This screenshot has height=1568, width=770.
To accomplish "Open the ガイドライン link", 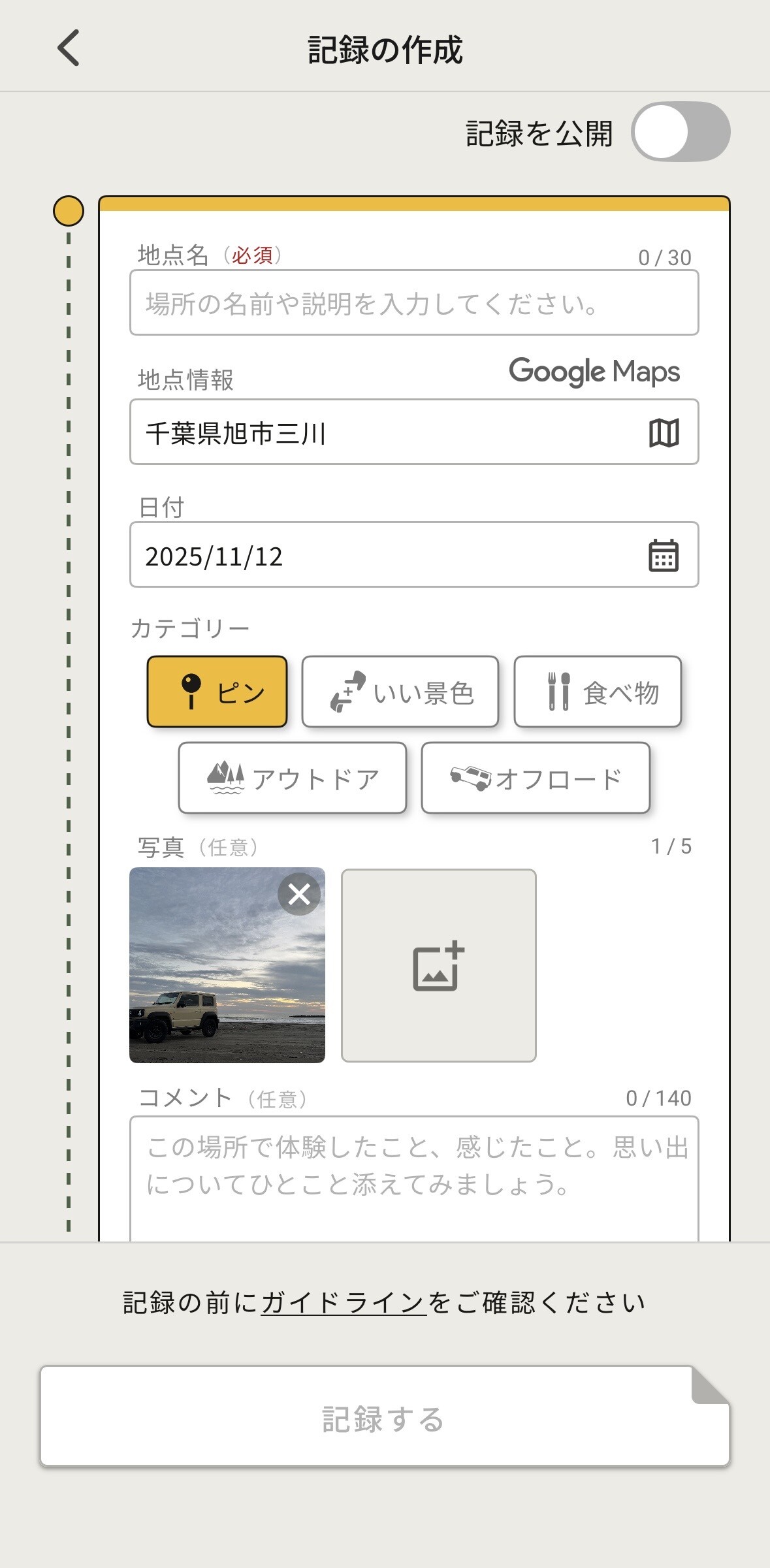I will [344, 1303].
